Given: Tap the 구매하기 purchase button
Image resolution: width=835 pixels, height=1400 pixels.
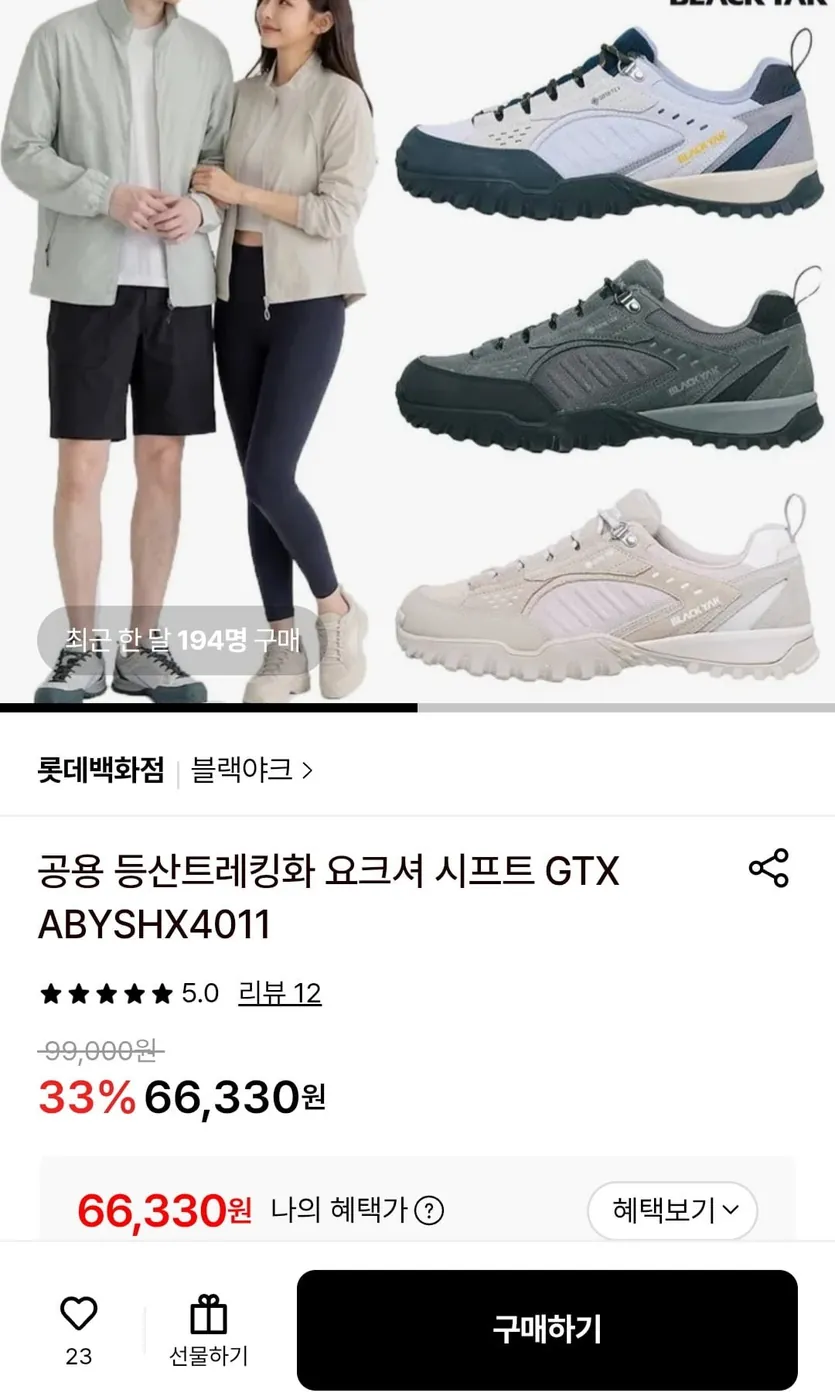Looking at the screenshot, I should [x=548, y=1330].
